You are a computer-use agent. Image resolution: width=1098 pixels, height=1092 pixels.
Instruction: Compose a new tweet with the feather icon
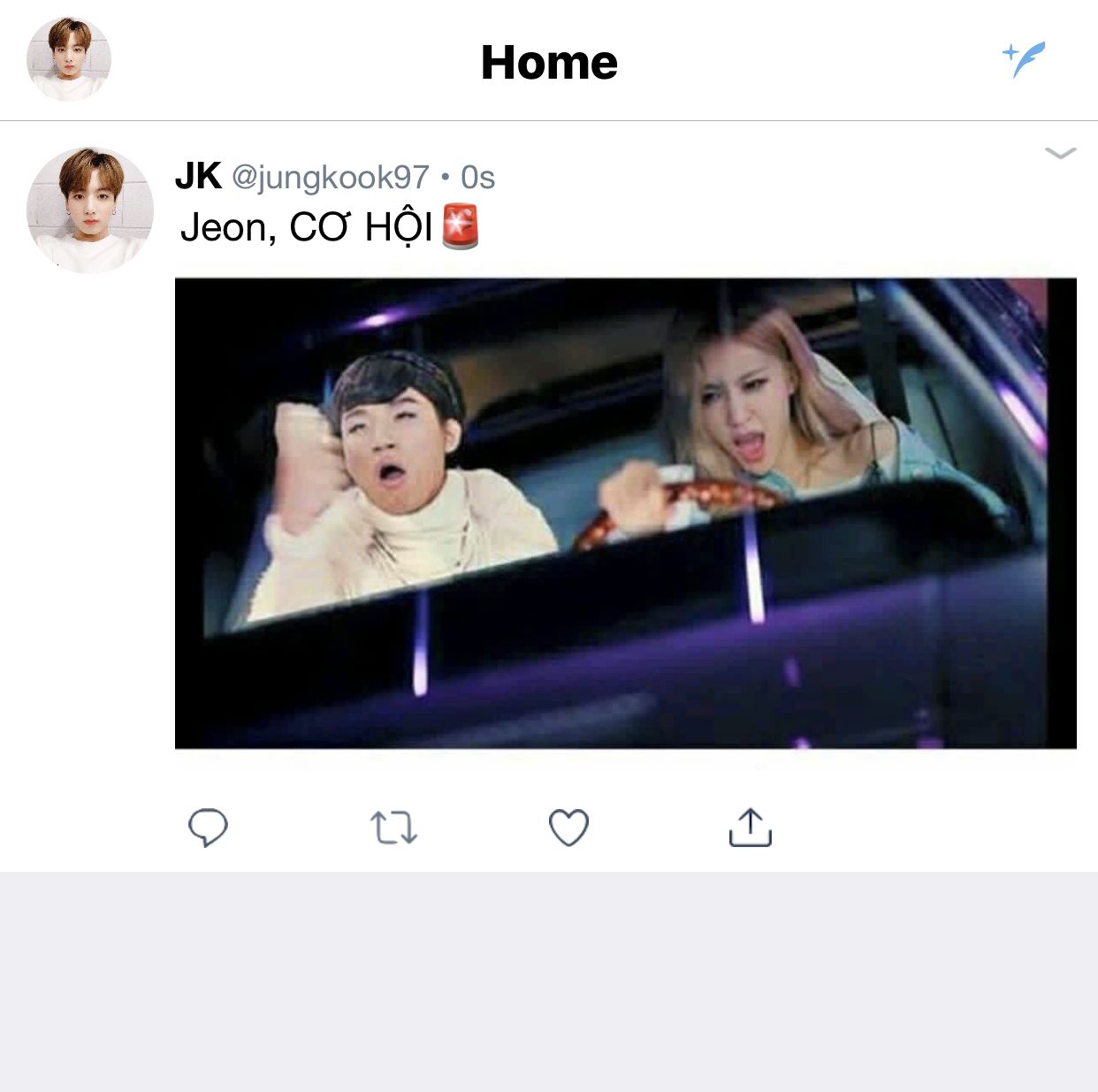(x=1025, y=59)
